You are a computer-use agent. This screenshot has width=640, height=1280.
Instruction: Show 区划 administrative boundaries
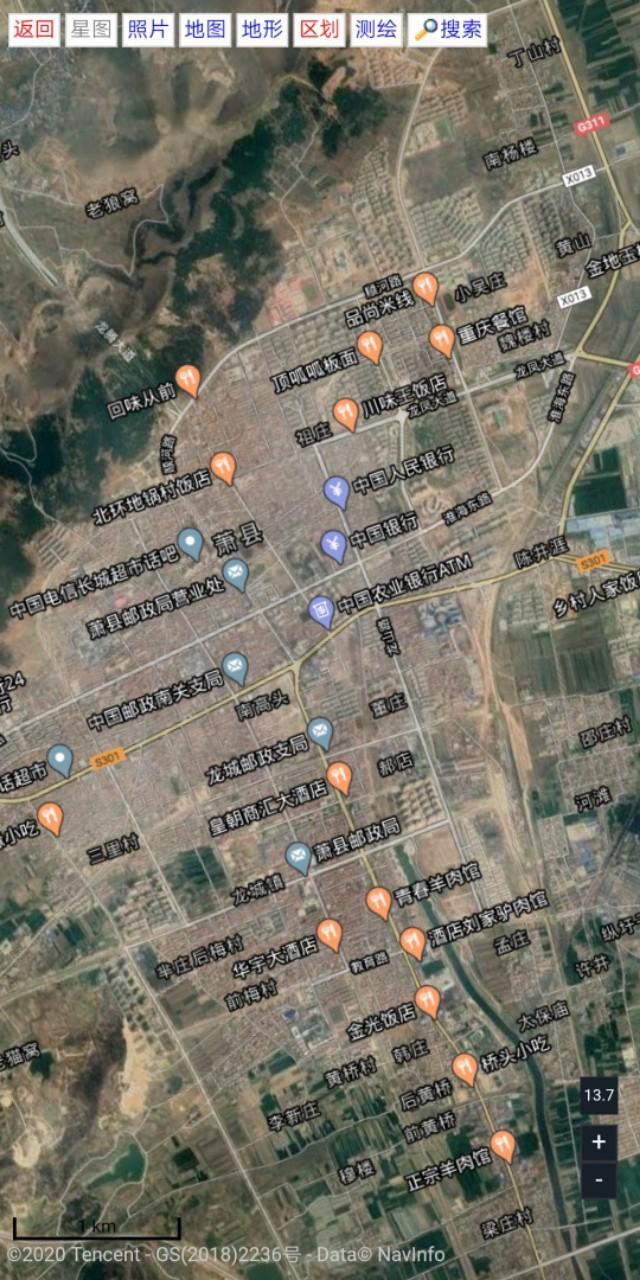320,29
